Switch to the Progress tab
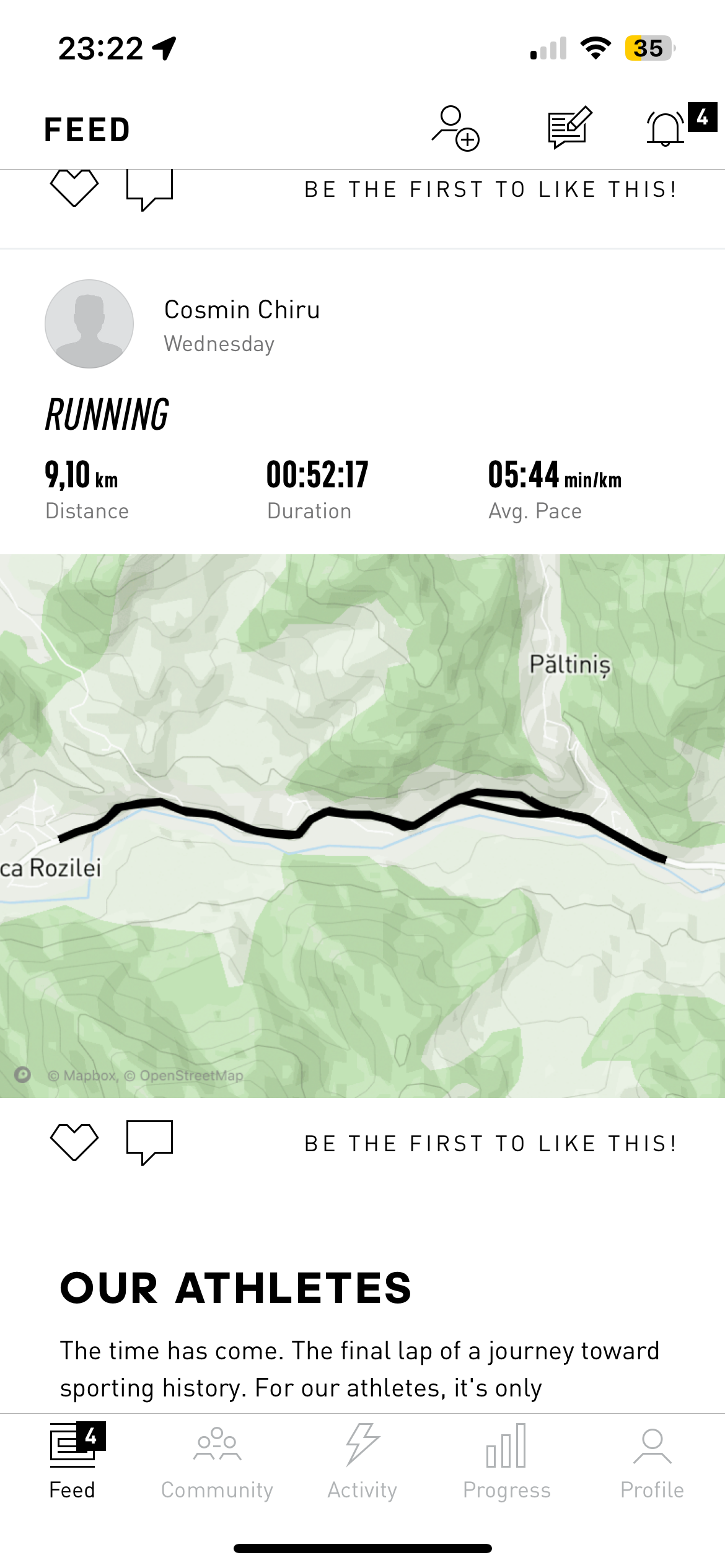Viewport: 725px width, 1568px height. (507, 1463)
